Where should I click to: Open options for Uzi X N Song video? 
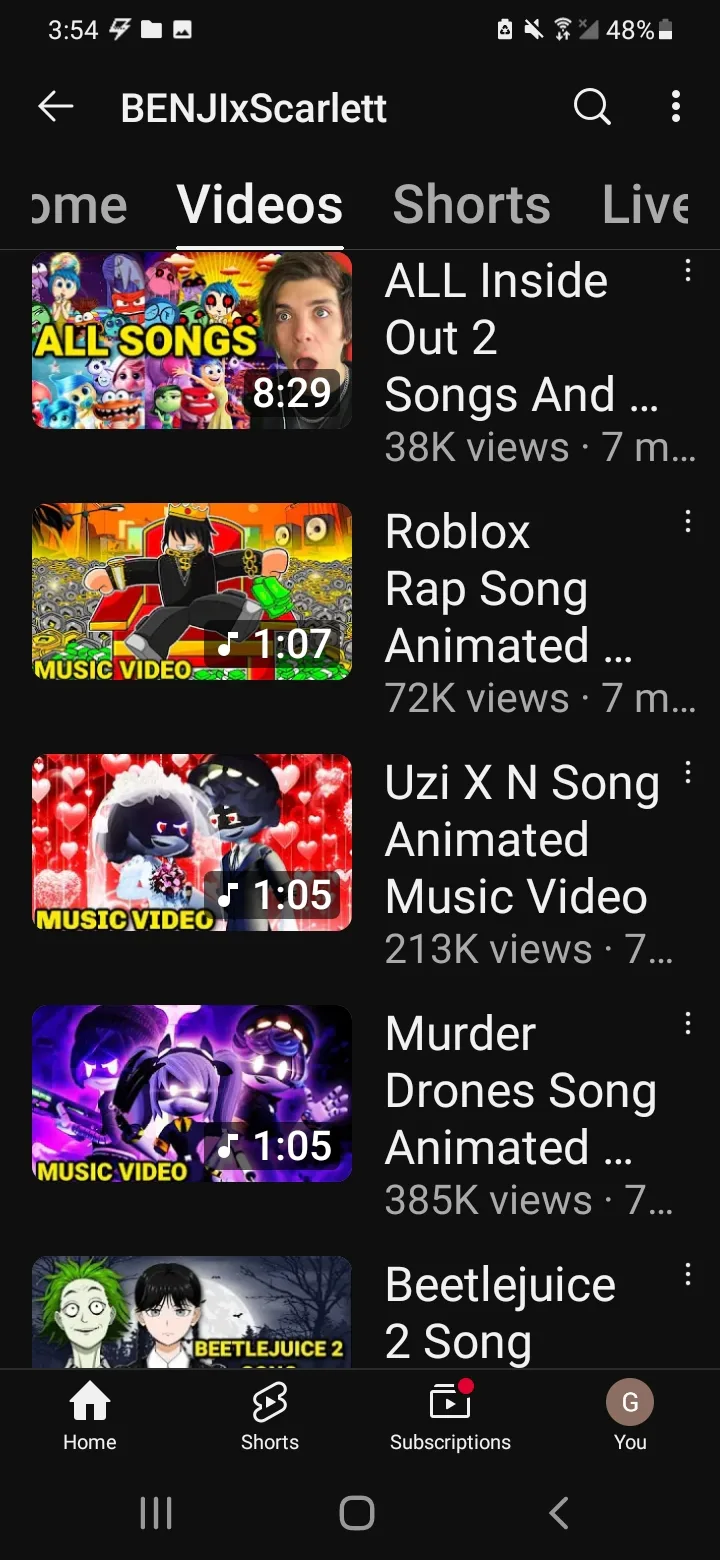687,773
